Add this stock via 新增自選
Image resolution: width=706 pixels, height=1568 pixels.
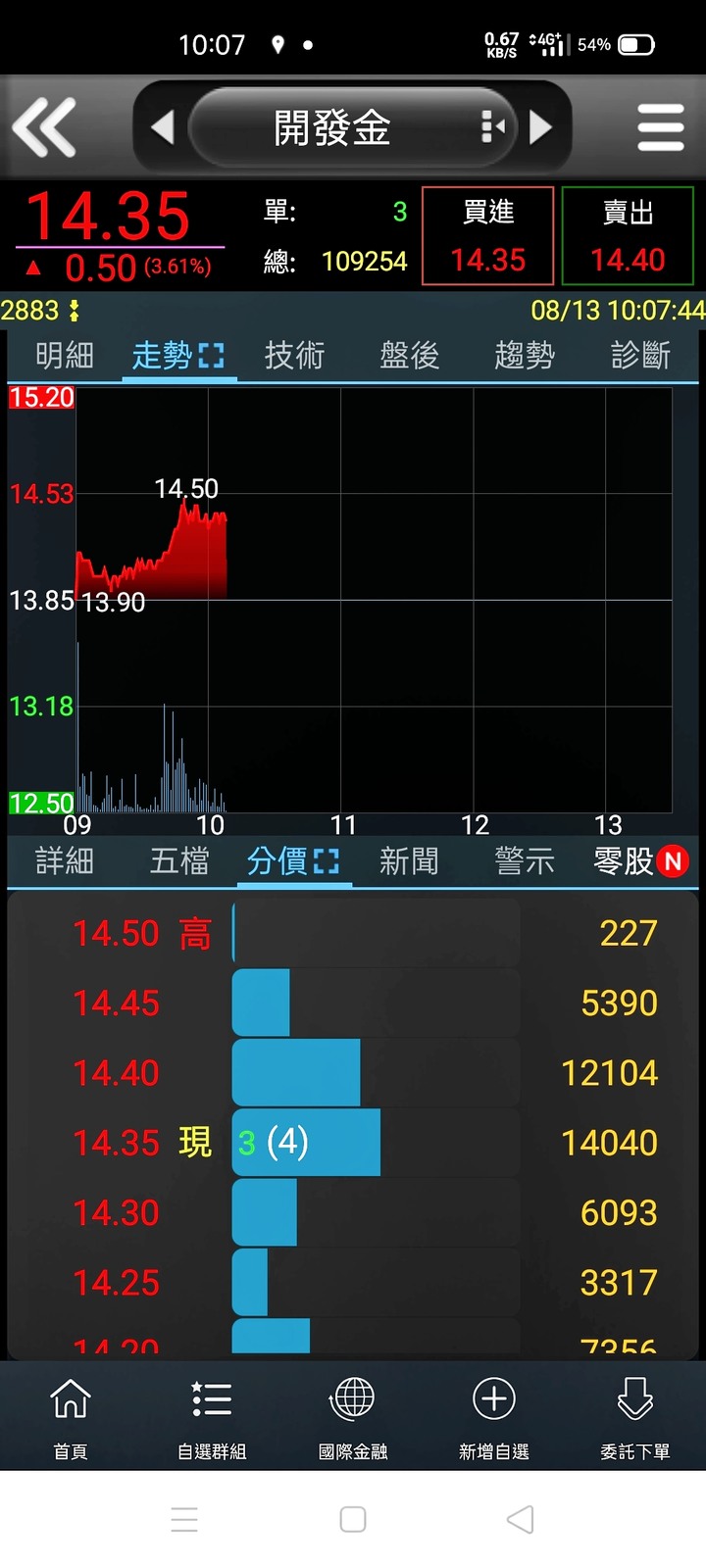[x=494, y=1417]
